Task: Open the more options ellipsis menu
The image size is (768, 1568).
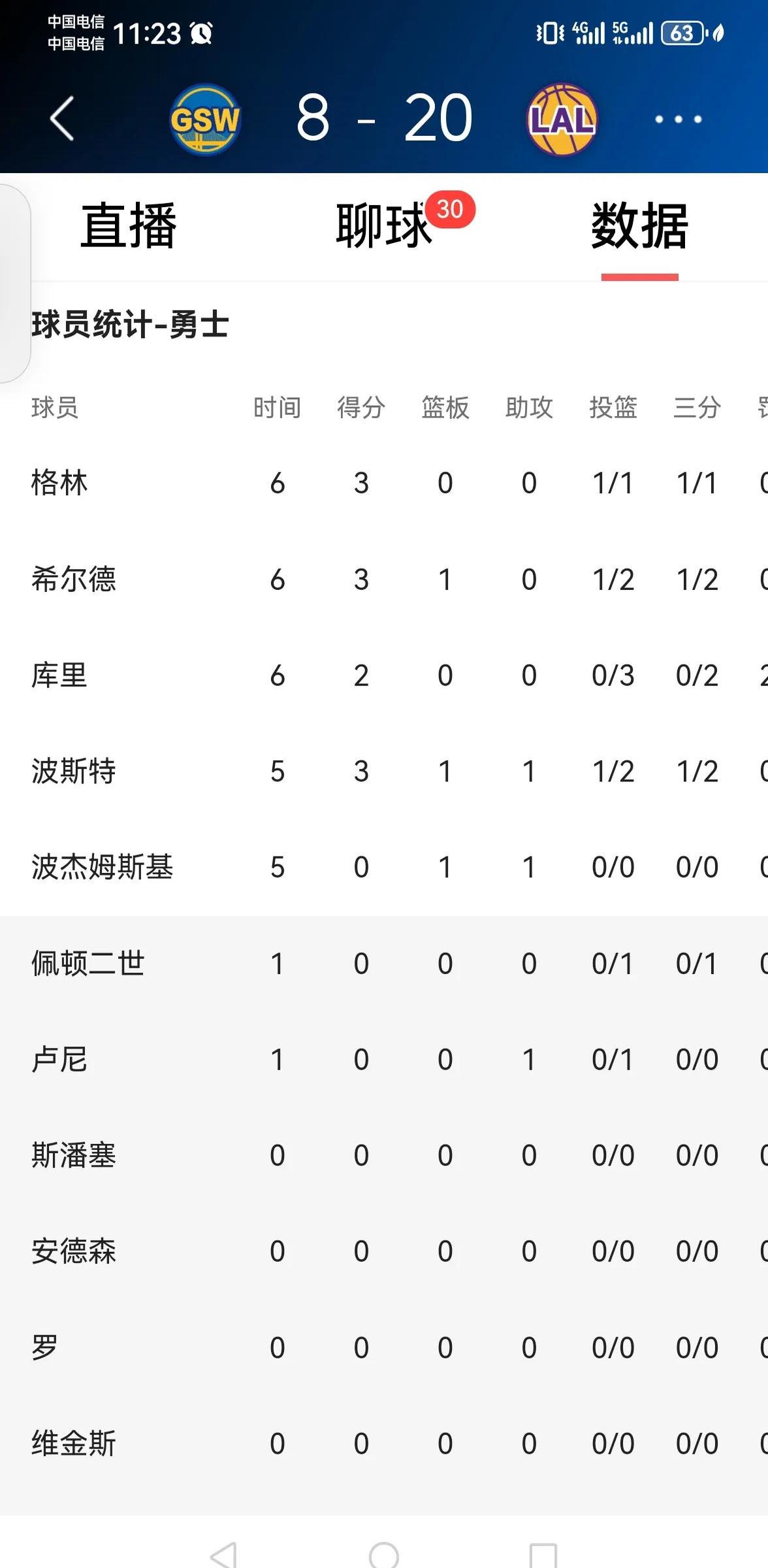Action: tap(678, 119)
